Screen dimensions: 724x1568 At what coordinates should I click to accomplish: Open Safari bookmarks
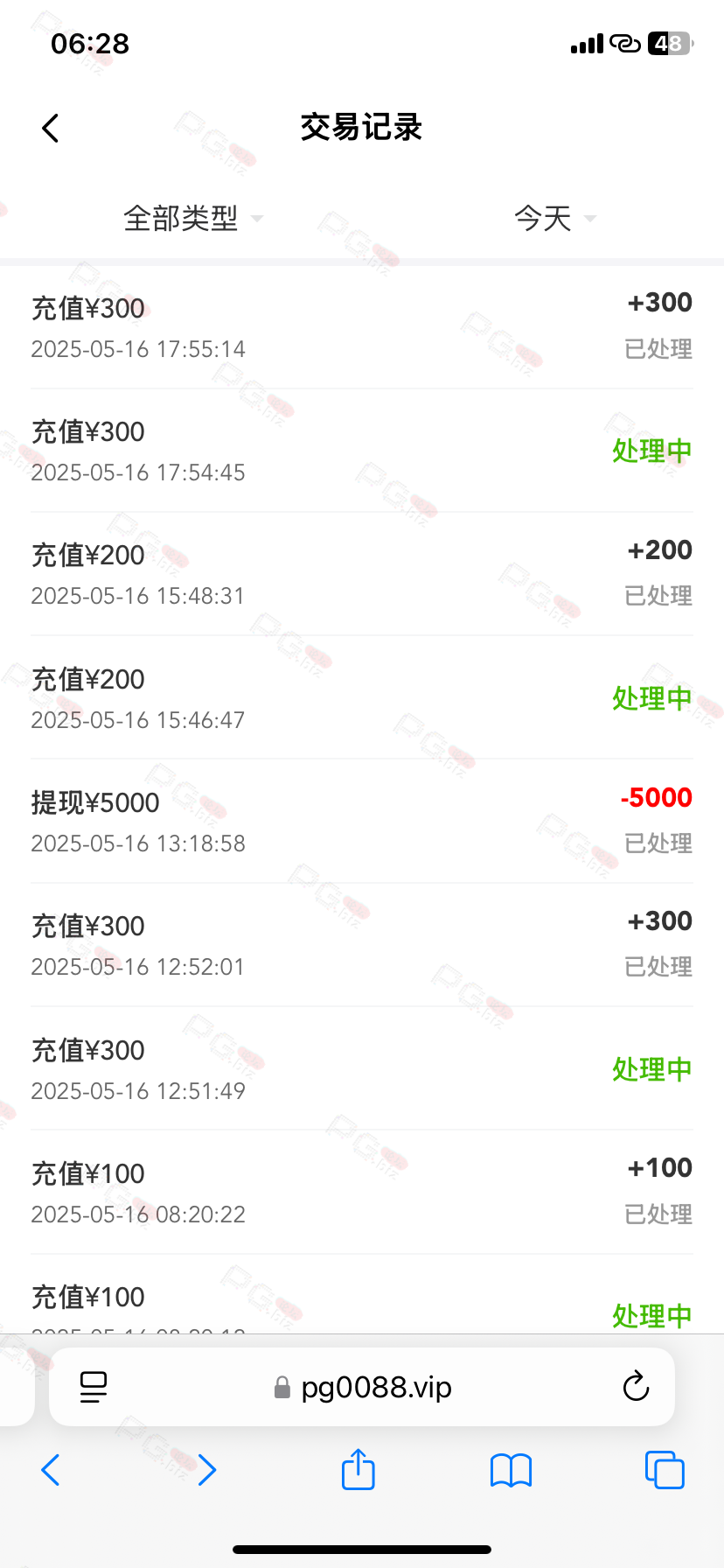pos(512,1470)
